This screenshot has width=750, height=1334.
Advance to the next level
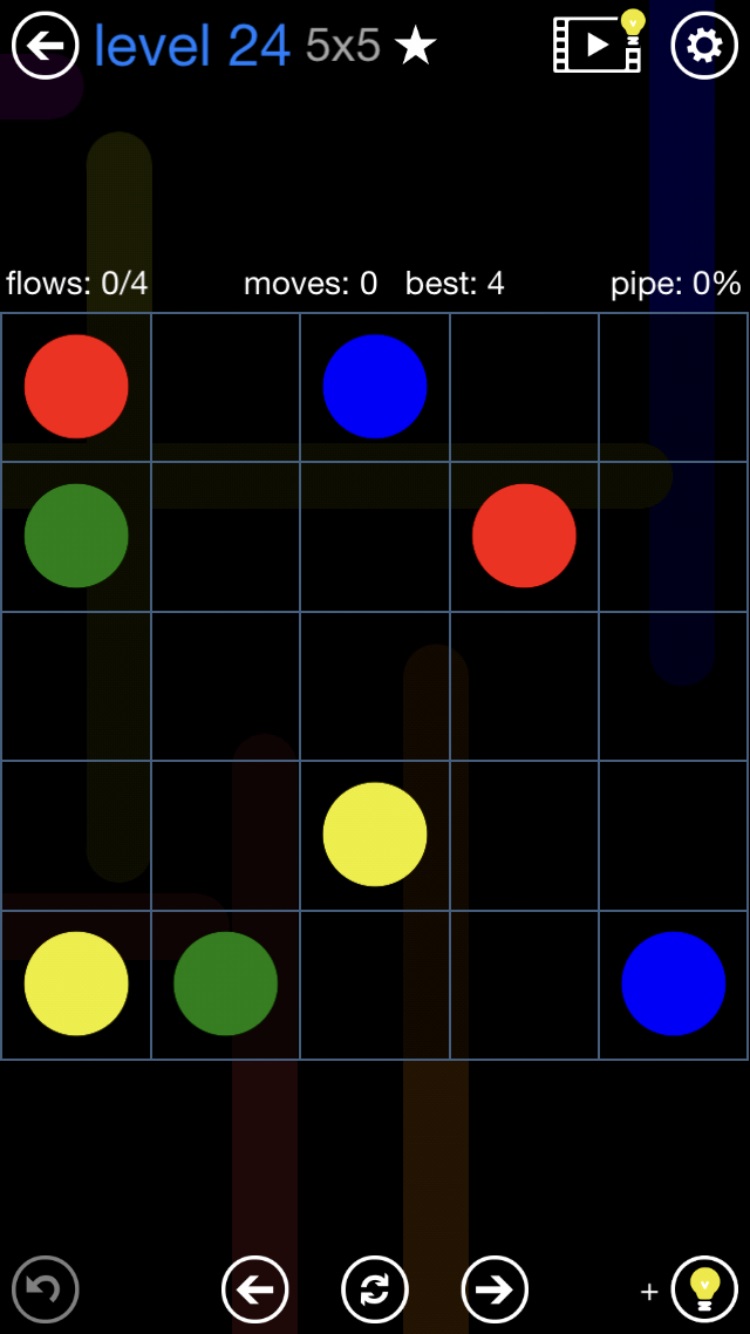coord(494,1289)
